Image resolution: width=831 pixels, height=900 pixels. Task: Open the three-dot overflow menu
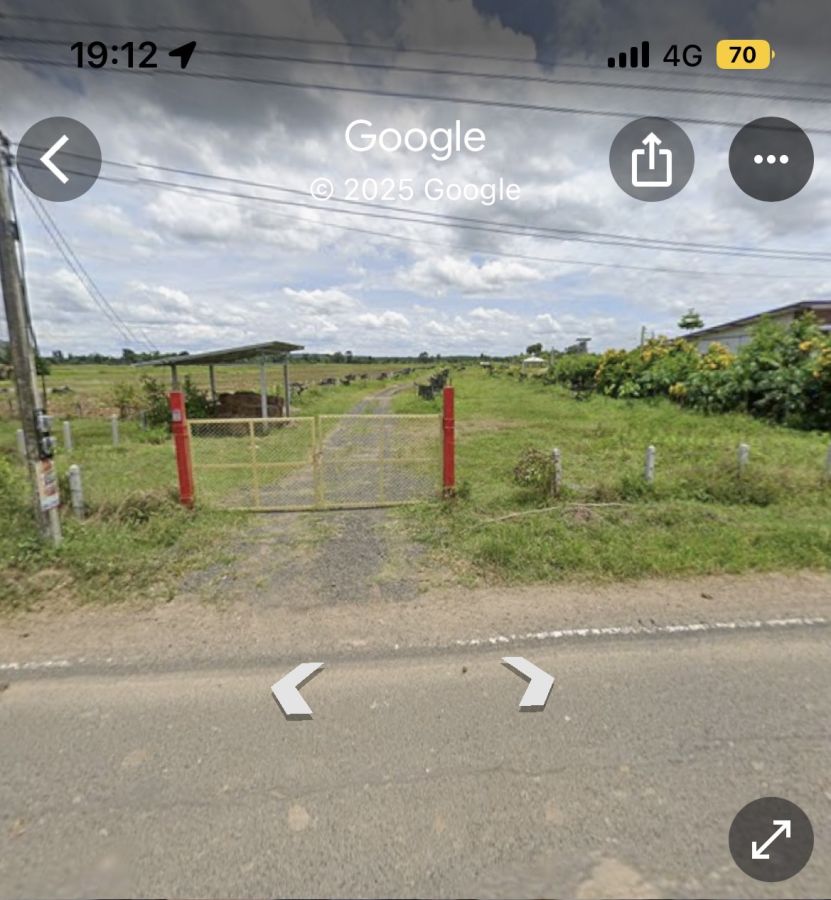[x=770, y=159]
